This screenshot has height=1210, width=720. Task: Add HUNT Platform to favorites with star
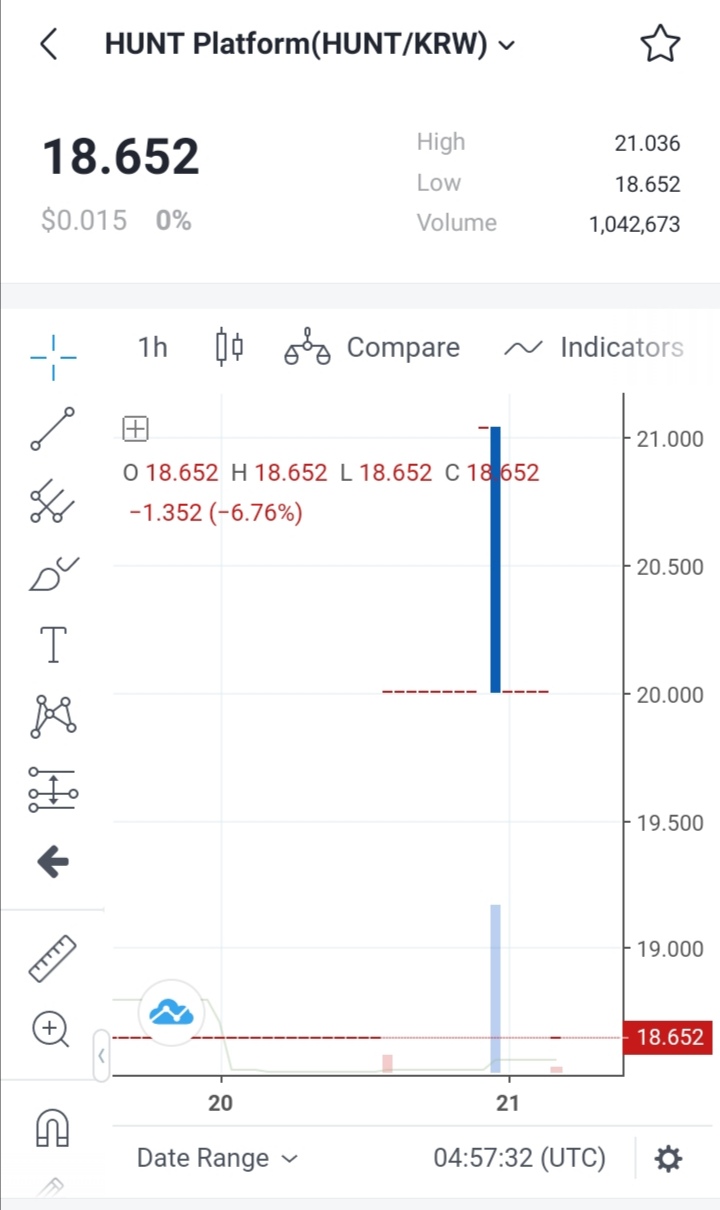(659, 45)
